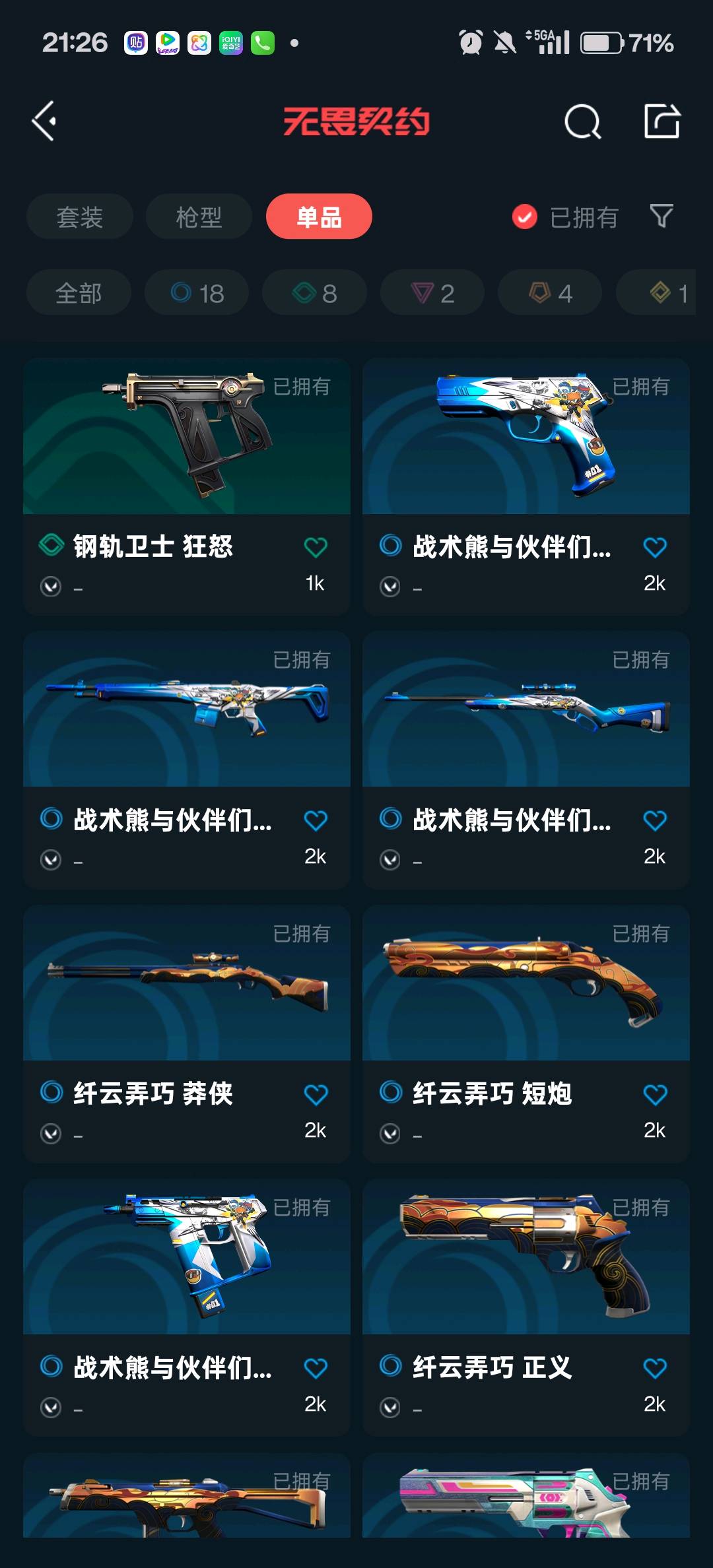Like the 纤云弄巧 正义 skin
Viewport: 713px width, 1568px height.
click(x=655, y=1369)
